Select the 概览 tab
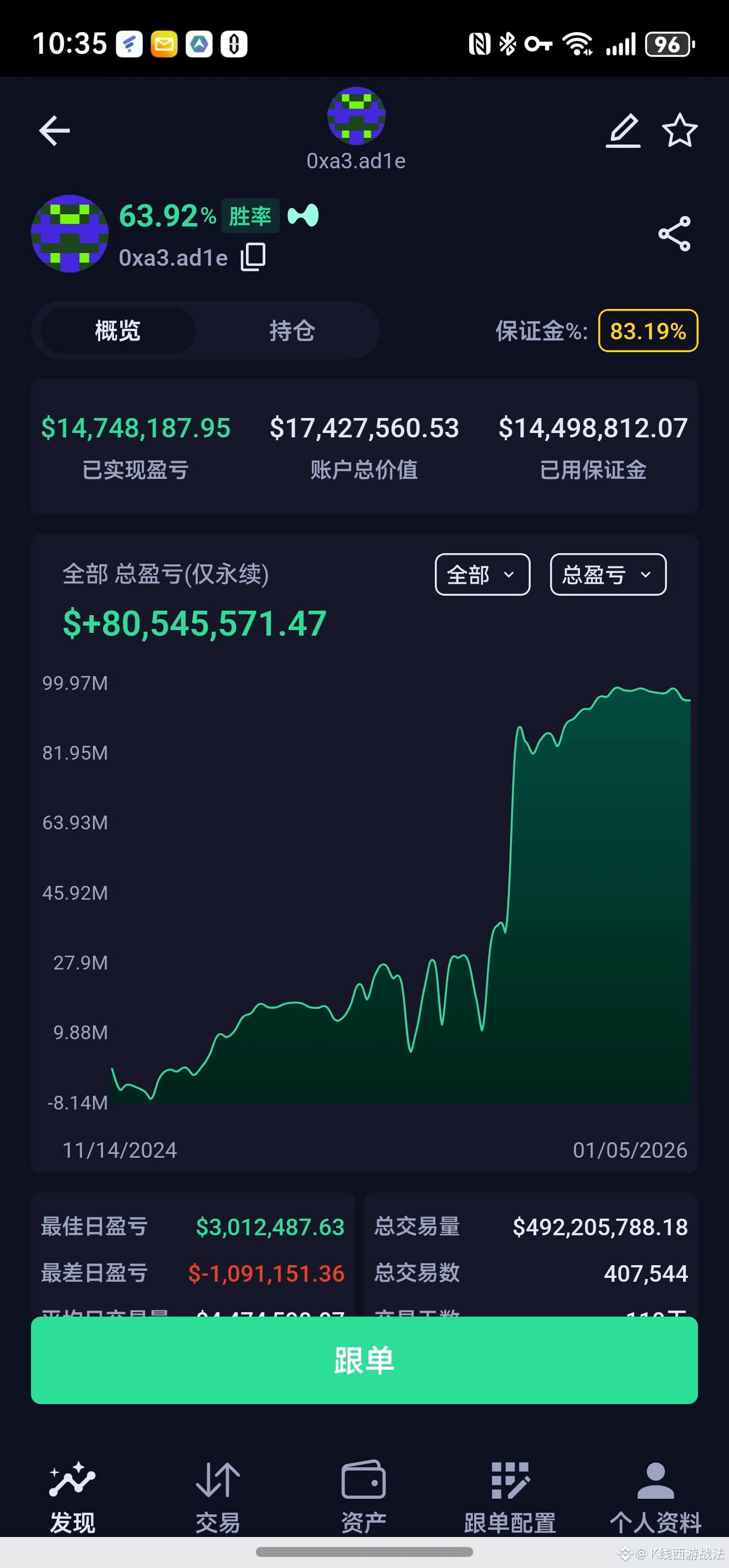The height and width of the screenshot is (1568, 729). pos(117,331)
